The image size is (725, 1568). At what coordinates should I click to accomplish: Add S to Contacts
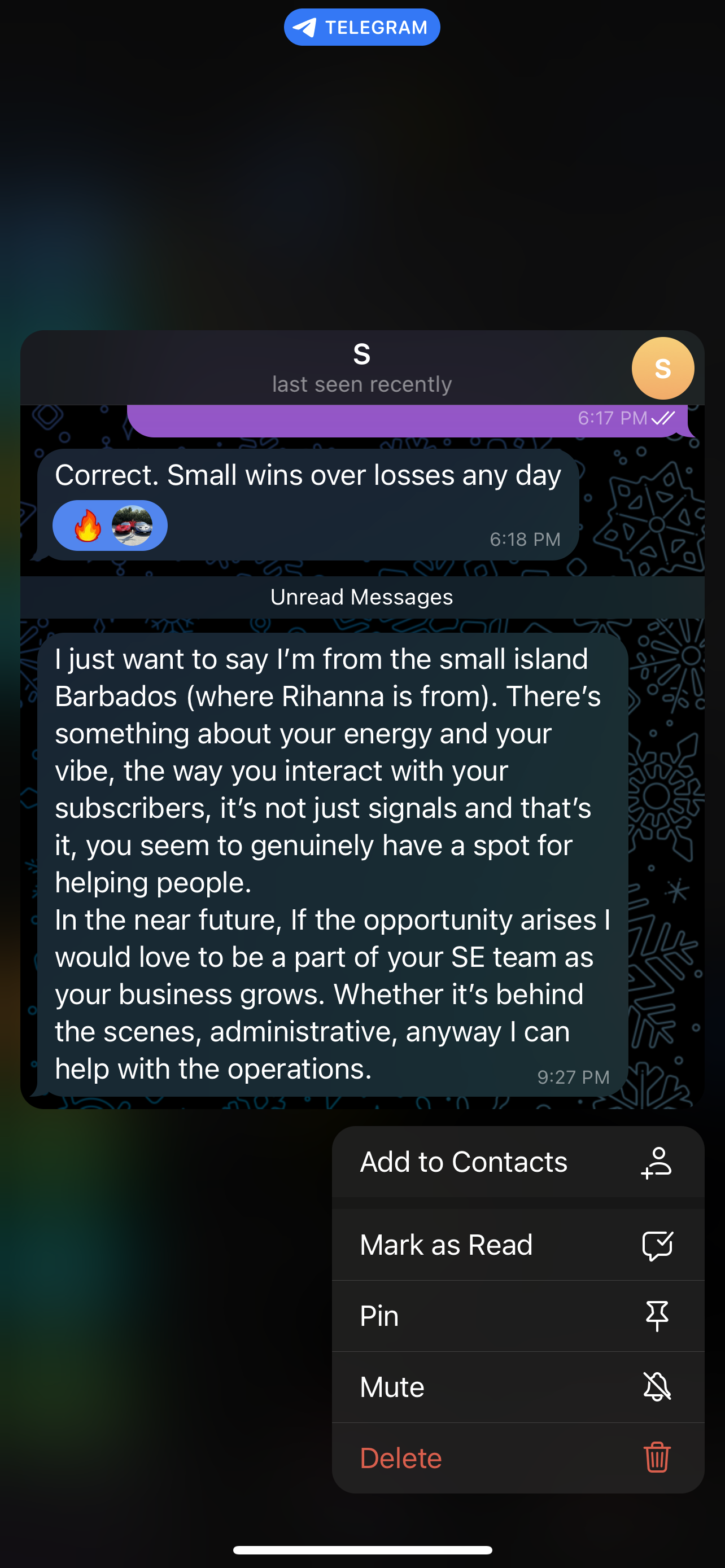click(x=517, y=1162)
